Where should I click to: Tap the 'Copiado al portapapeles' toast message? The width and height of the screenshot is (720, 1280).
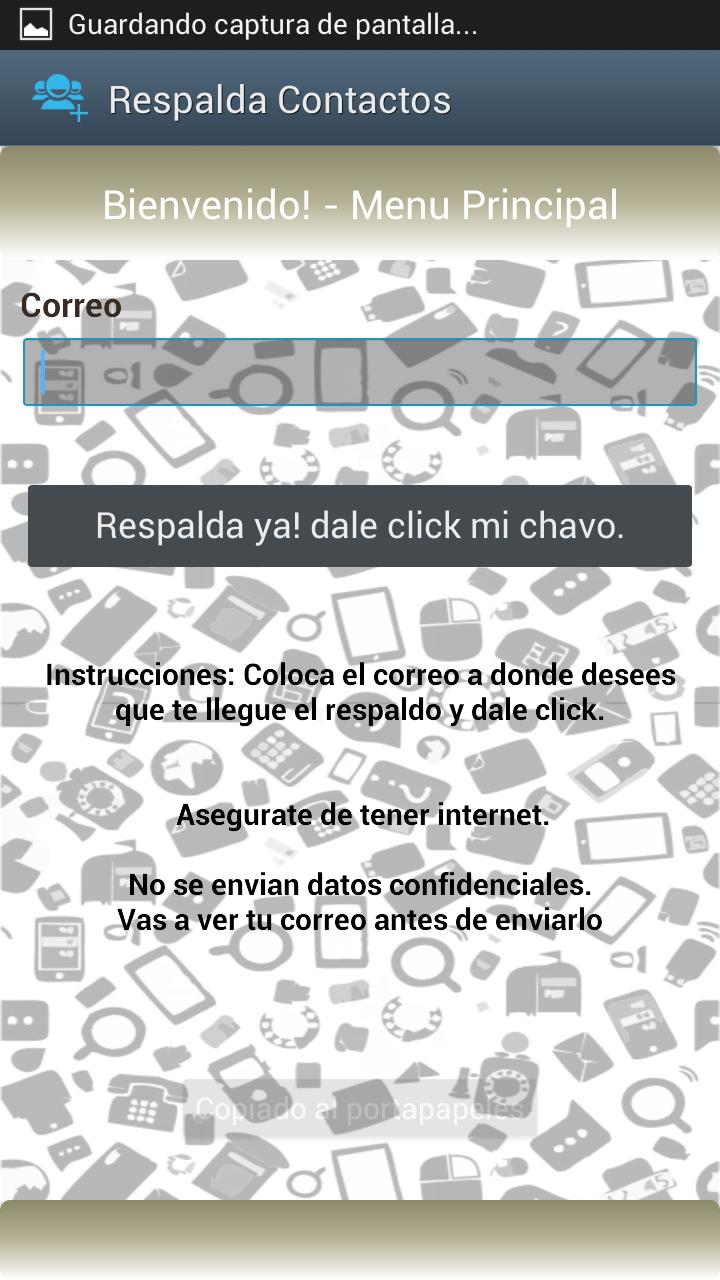[x=360, y=1108]
